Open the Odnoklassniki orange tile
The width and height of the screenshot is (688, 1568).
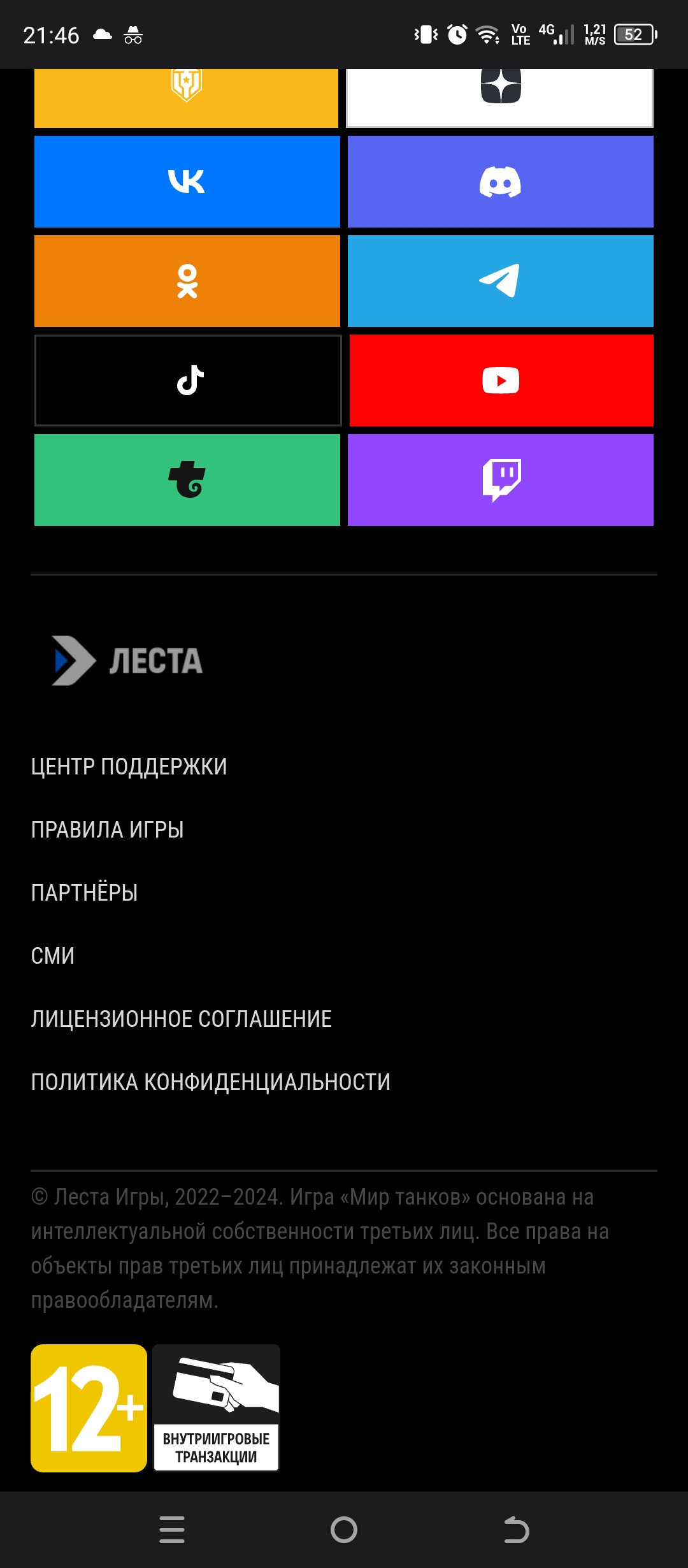[187, 281]
